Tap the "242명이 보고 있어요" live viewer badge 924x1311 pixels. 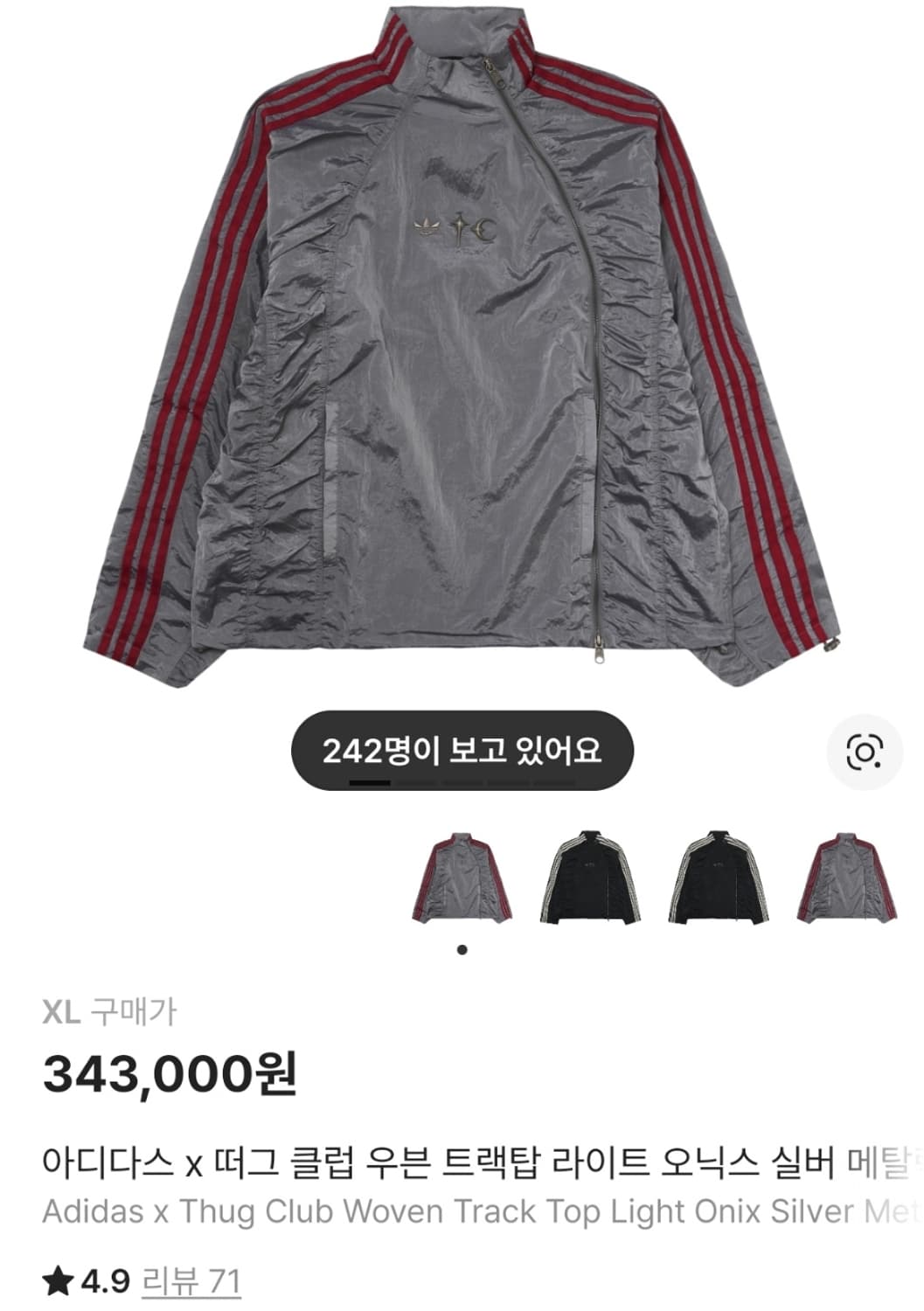click(461, 750)
